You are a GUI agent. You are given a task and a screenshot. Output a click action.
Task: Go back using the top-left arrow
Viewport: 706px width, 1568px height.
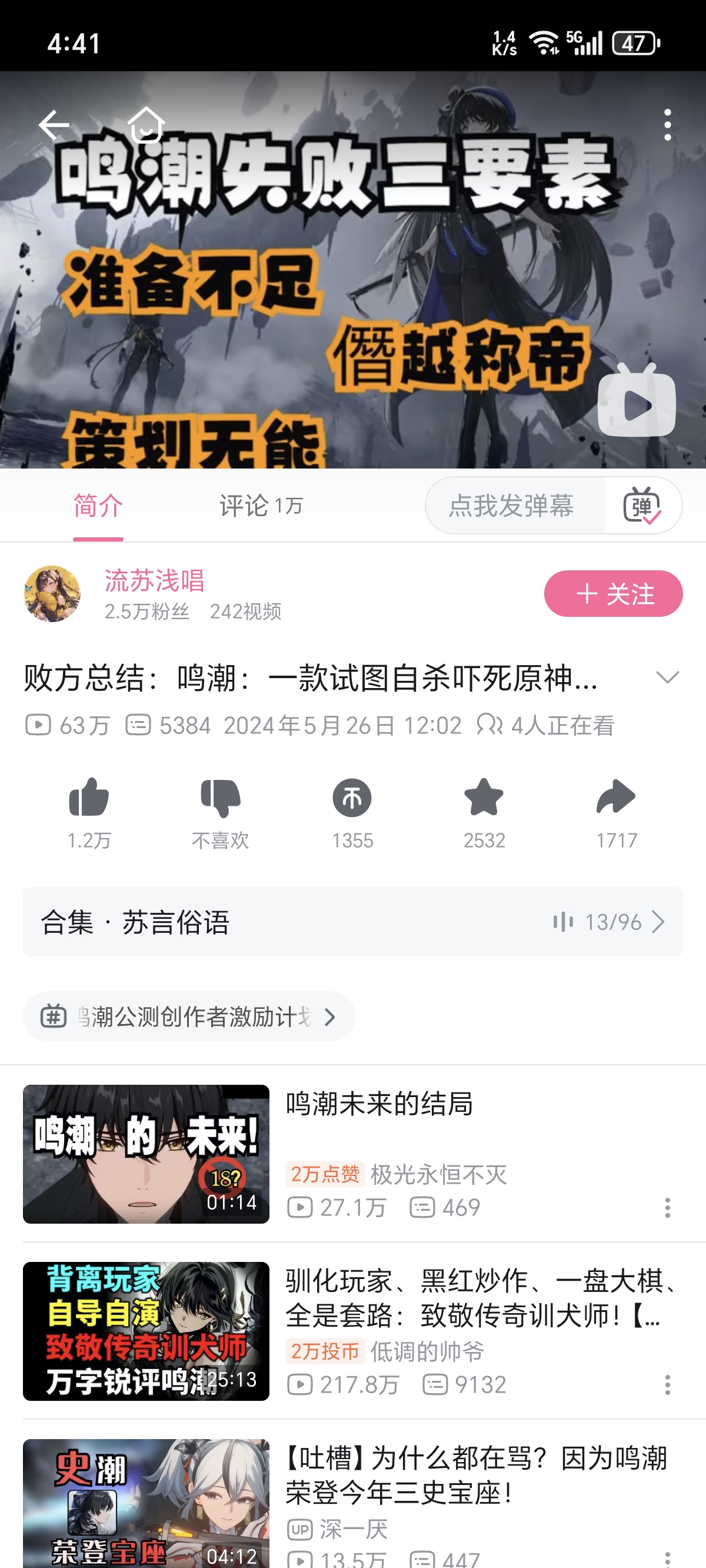[54, 125]
